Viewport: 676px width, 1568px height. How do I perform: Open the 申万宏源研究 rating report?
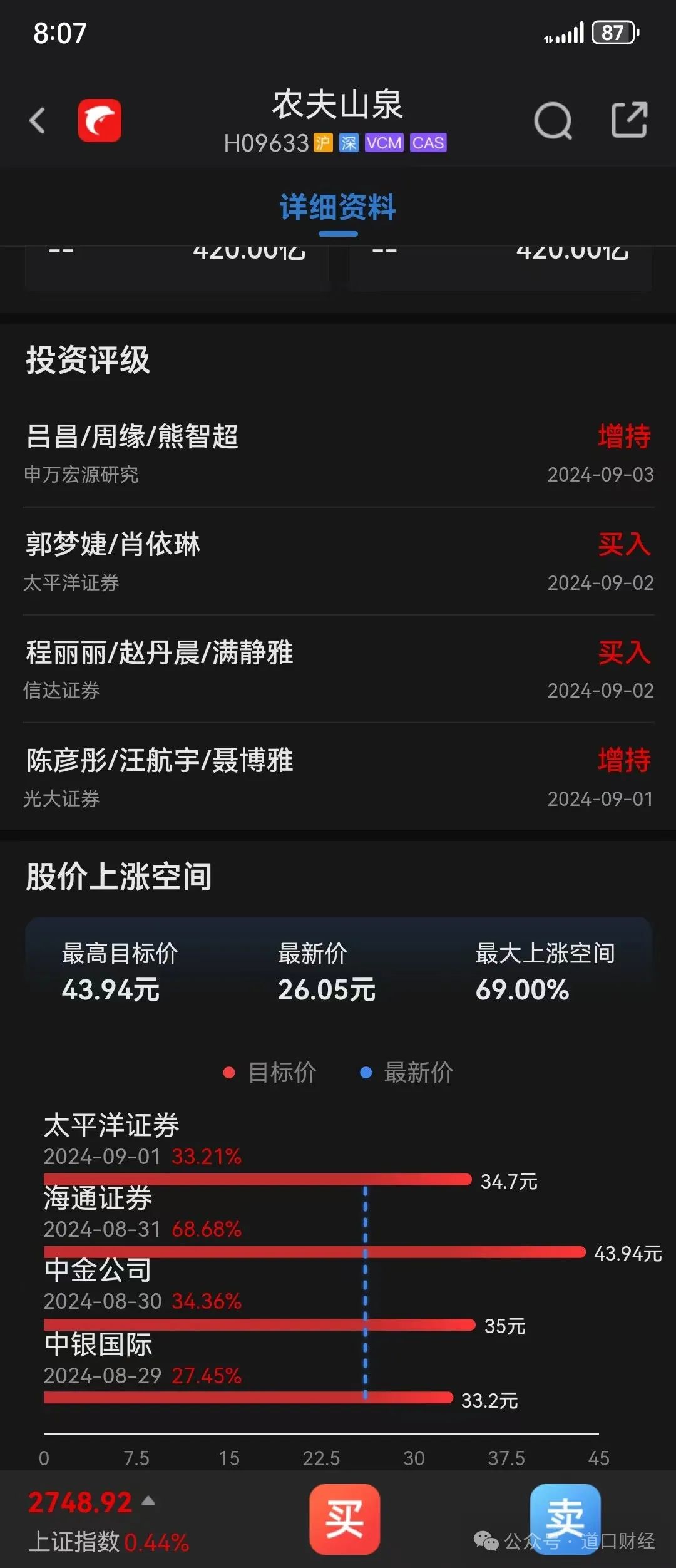pos(338,453)
